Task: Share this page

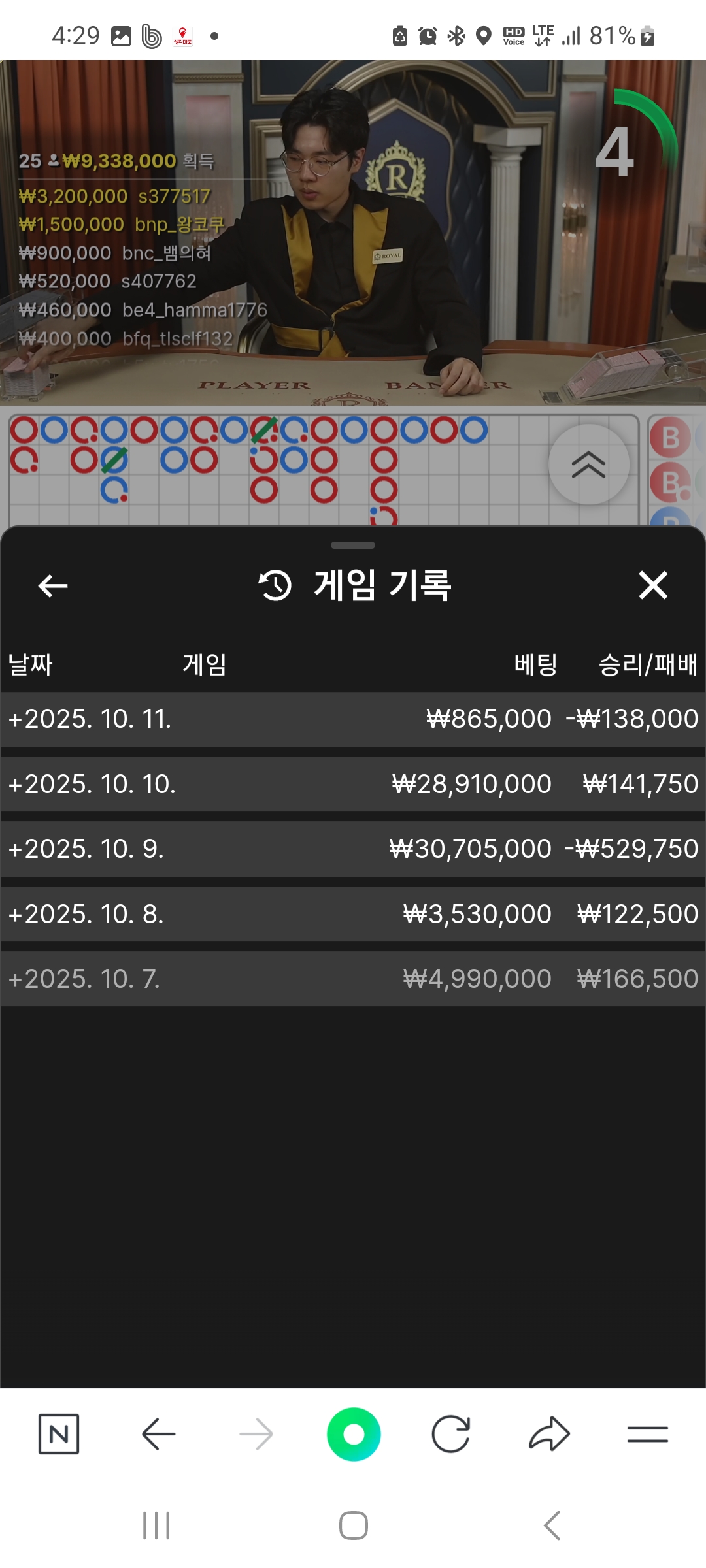Action: pos(549,1434)
